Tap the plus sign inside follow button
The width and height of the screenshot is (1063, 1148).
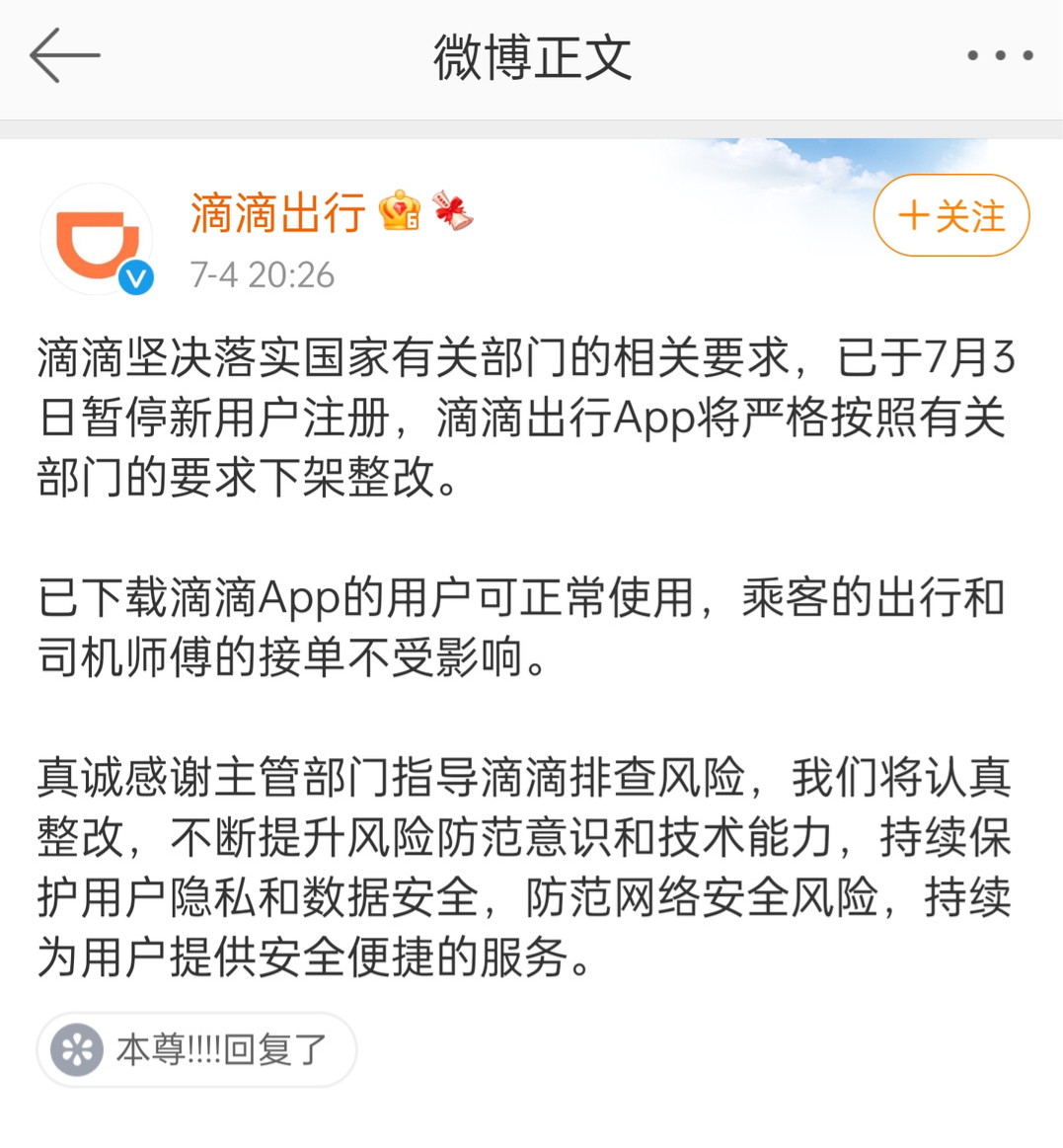(914, 215)
